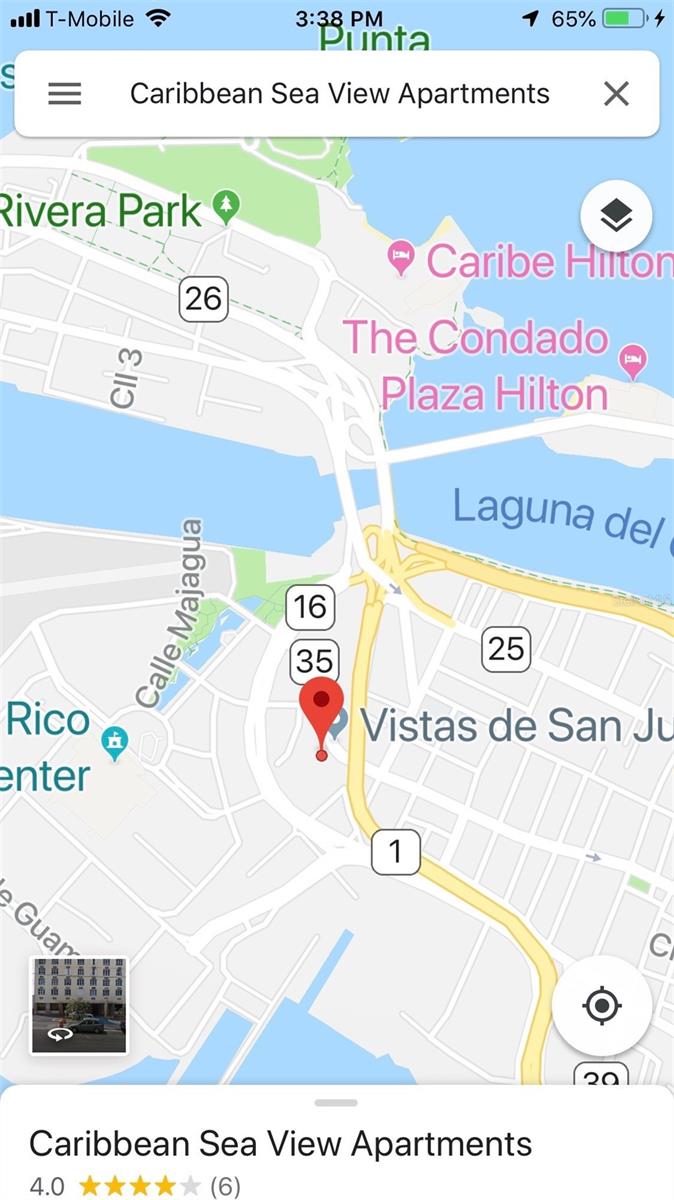Open the Street View thumbnail
The height and width of the screenshot is (1200, 674).
pyautogui.click(x=79, y=1005)
